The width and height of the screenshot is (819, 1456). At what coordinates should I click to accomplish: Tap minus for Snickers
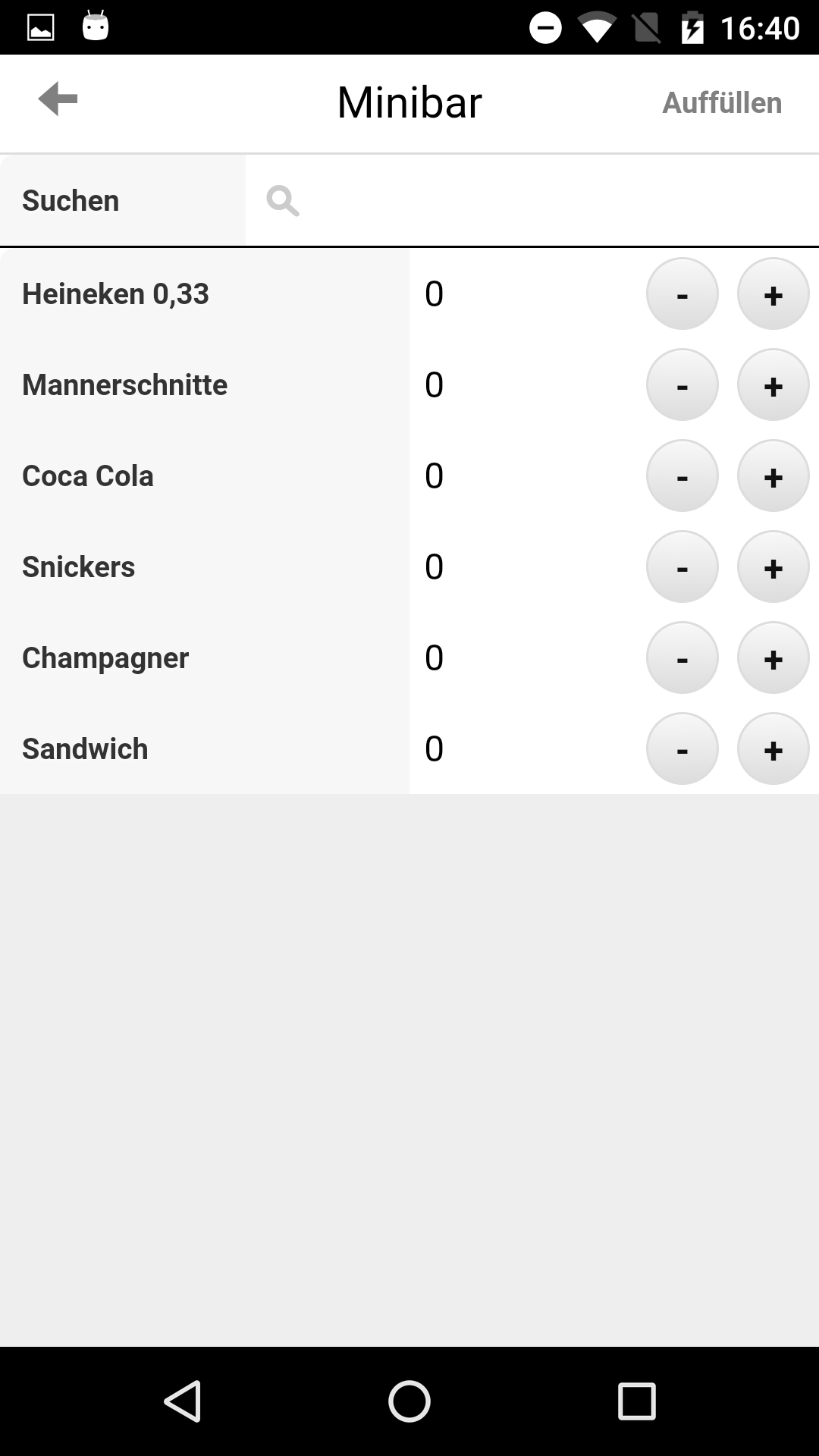[x=682, y=567]
